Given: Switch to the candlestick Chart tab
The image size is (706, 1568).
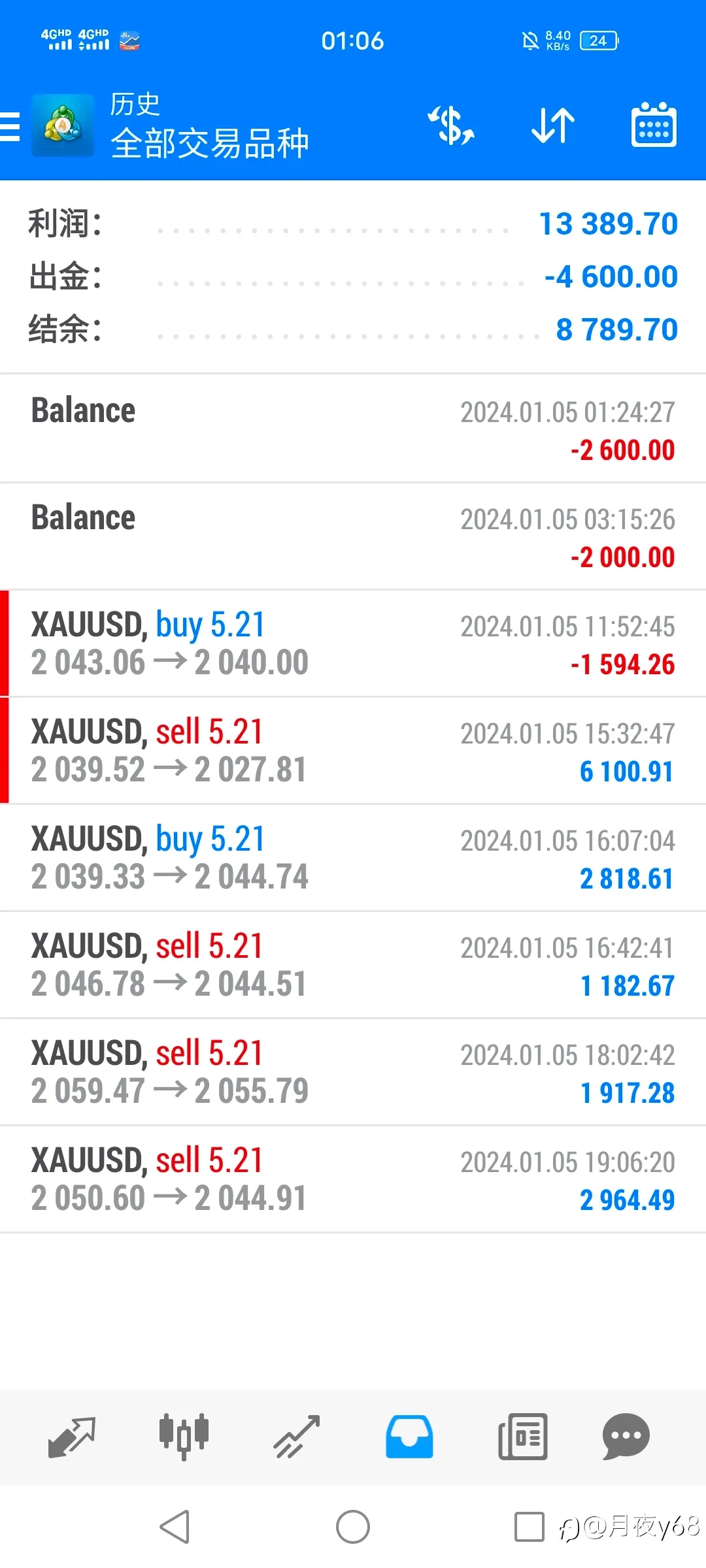Looking at the screenshot, I should [x=184, y=1437].
